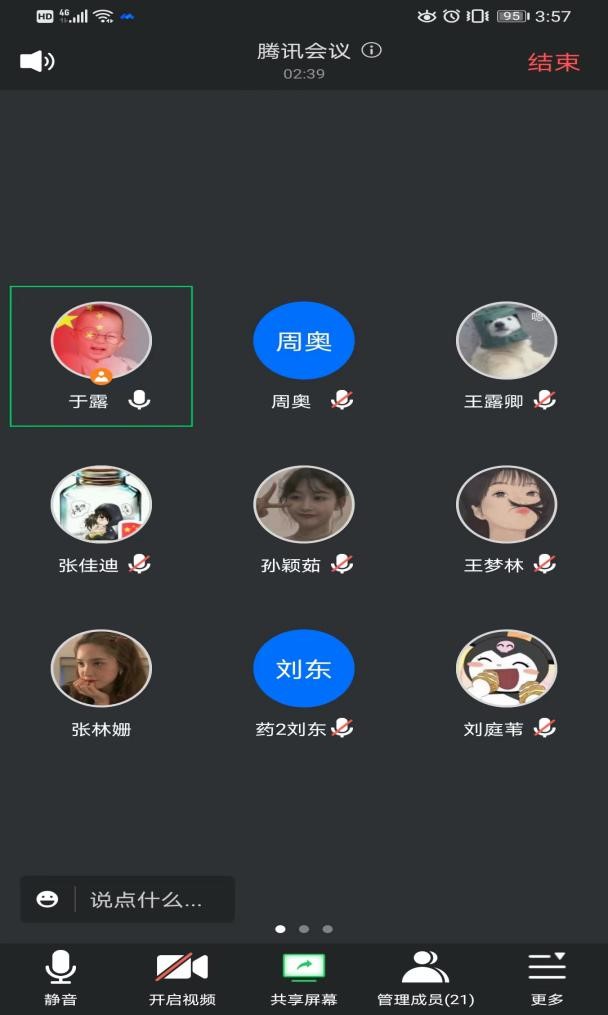Turn on camera via 开启视频
The image size is (608, 1015).
182,978
